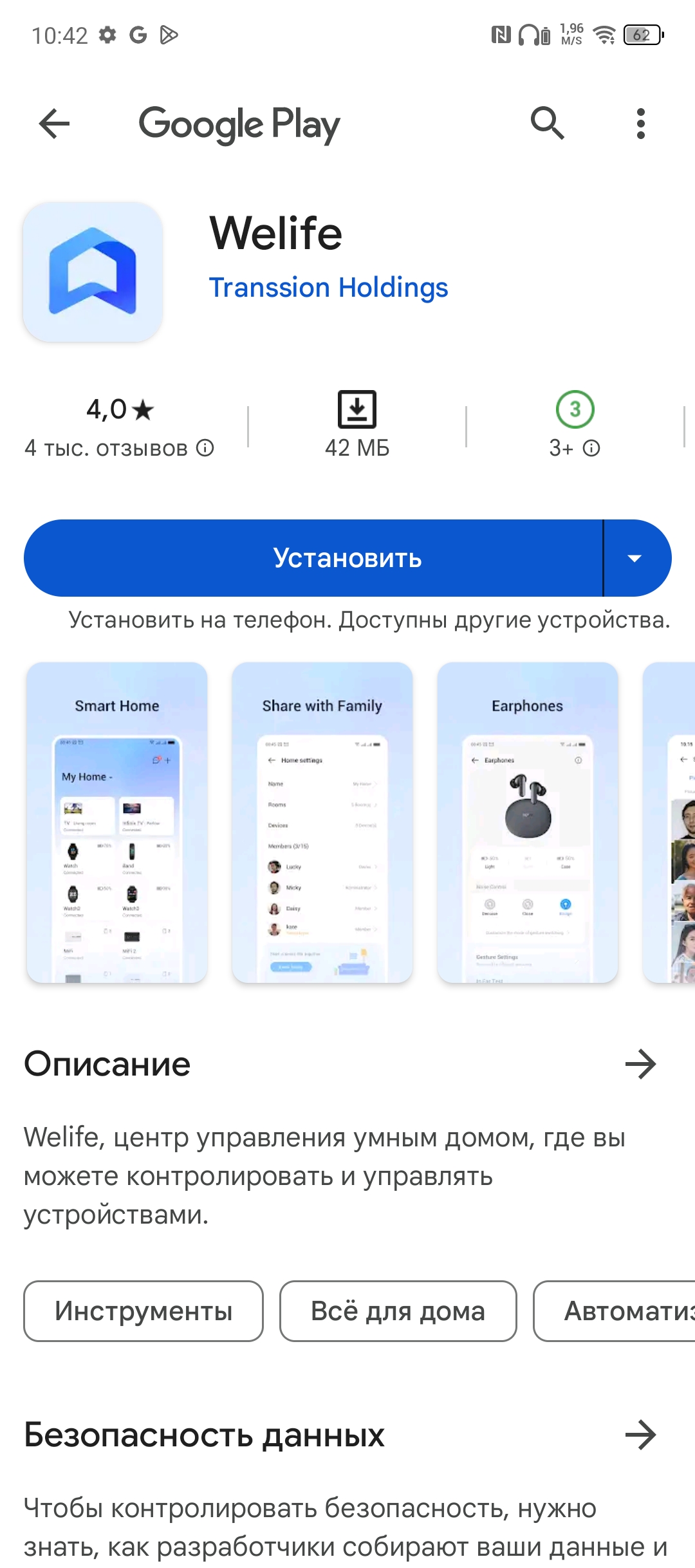Open the Earphones screenshot
695x1568 pixels.
[x=528, y=822]
